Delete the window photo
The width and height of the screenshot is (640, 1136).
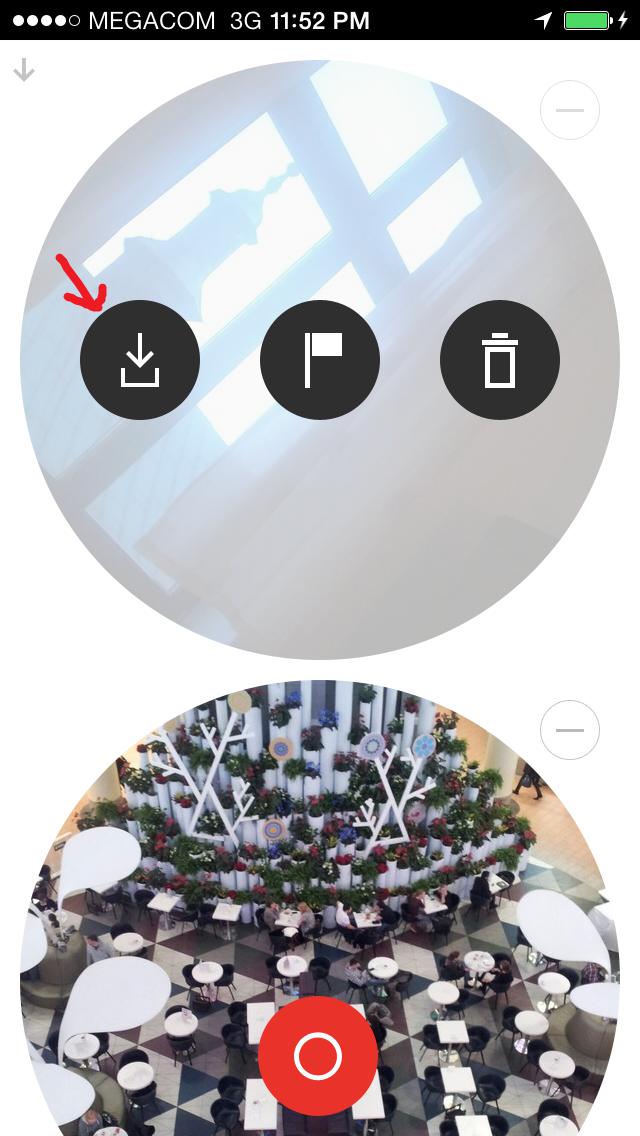[500, 360]
